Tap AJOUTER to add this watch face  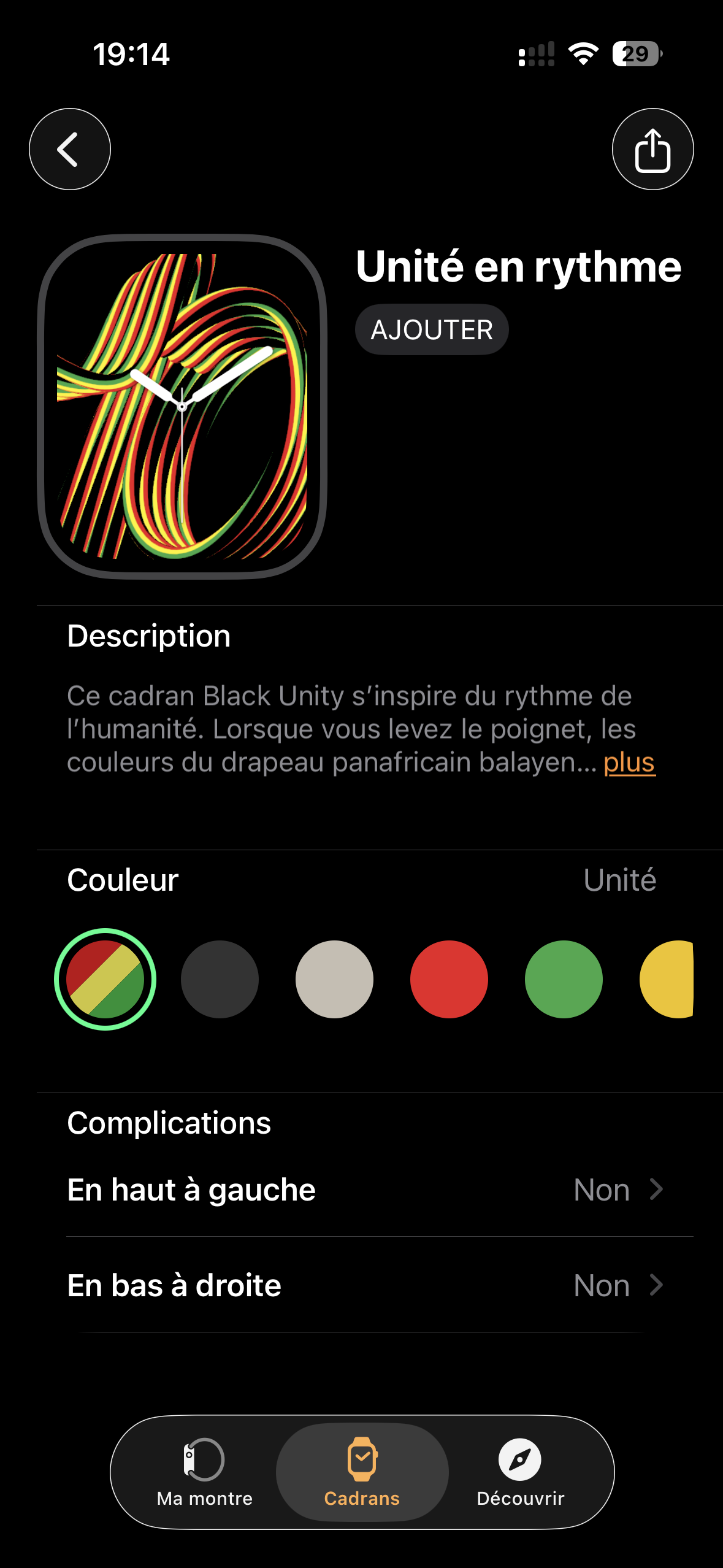432,330
